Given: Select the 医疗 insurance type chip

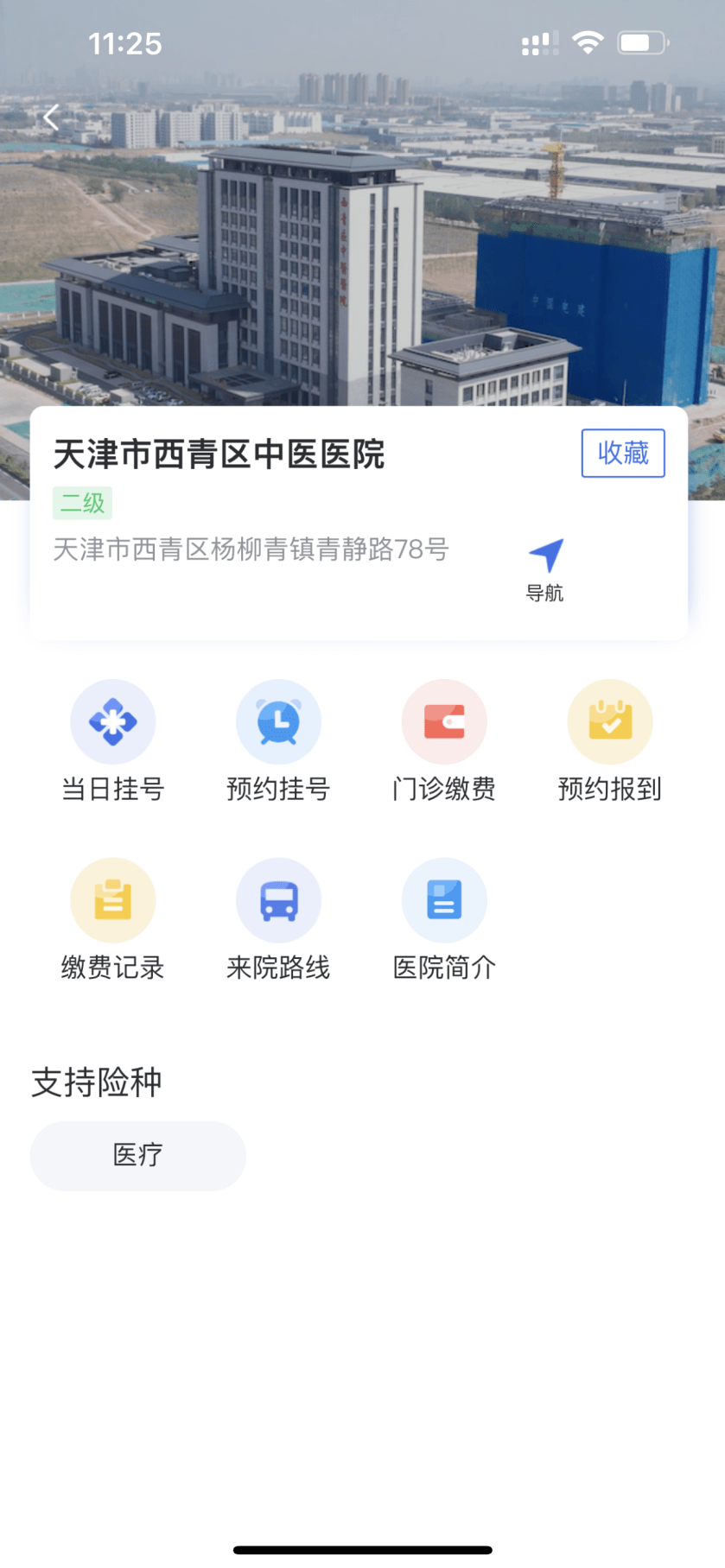Looking at the screenshot, I should pos(137,1155).
